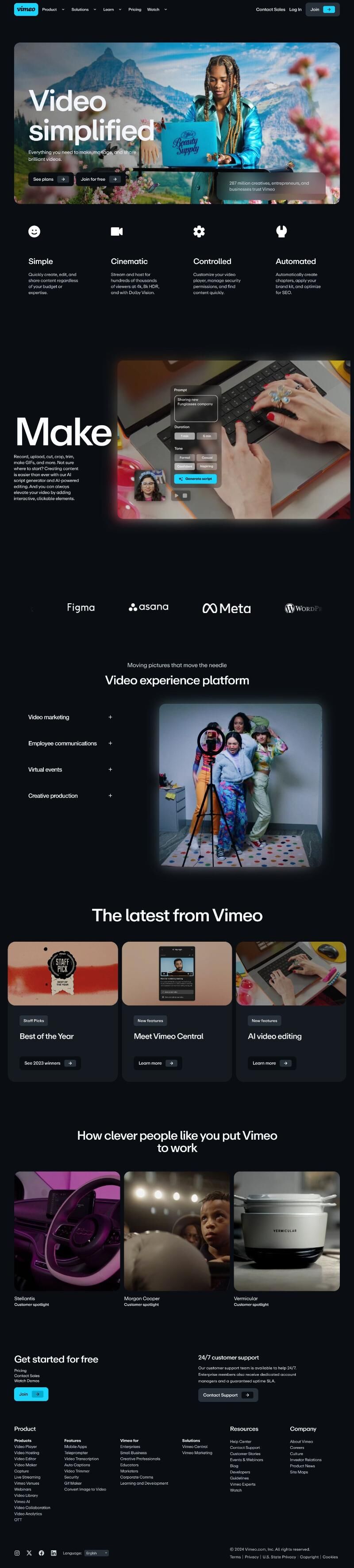Tap Log In in the header

point(295,10)
